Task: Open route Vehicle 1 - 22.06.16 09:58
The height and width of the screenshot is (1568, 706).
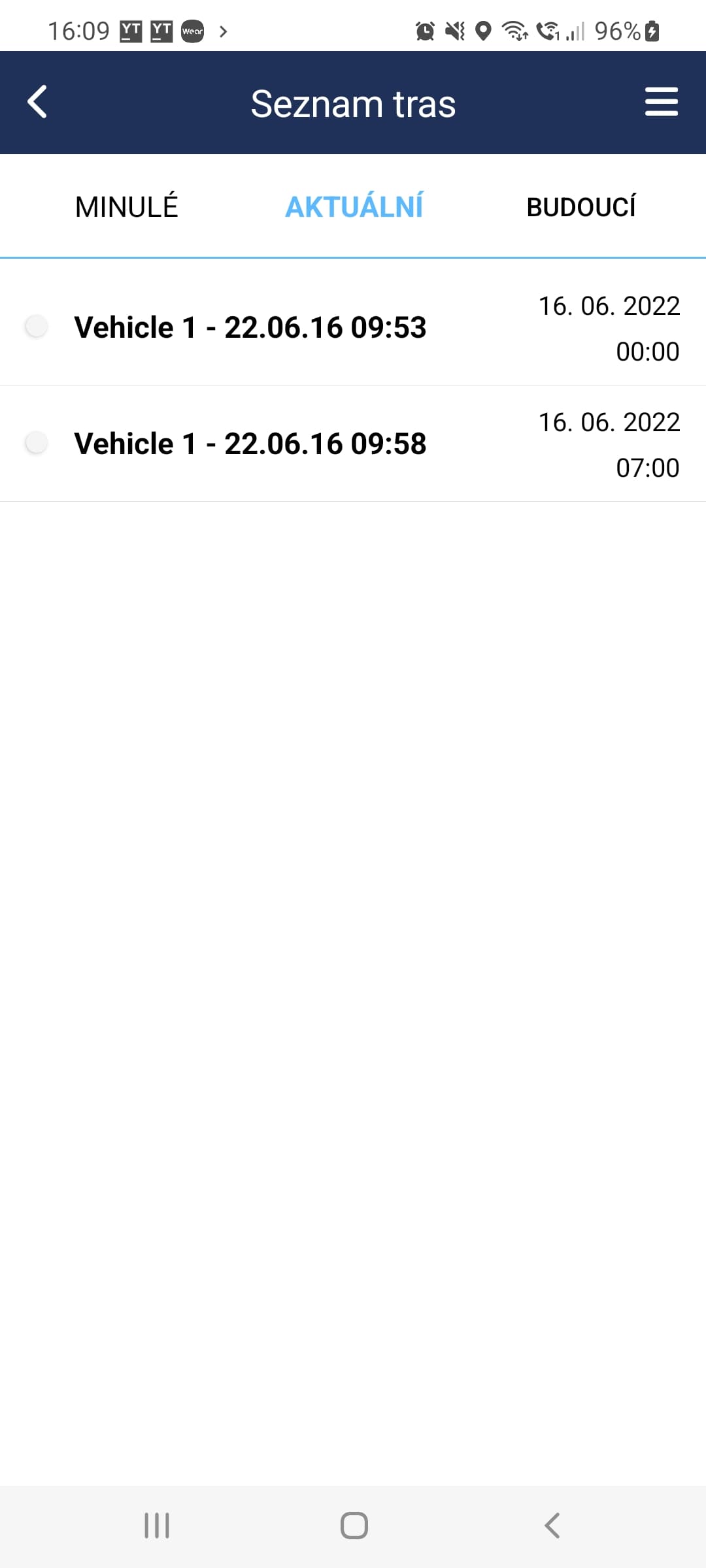Action: coord(250,444)
